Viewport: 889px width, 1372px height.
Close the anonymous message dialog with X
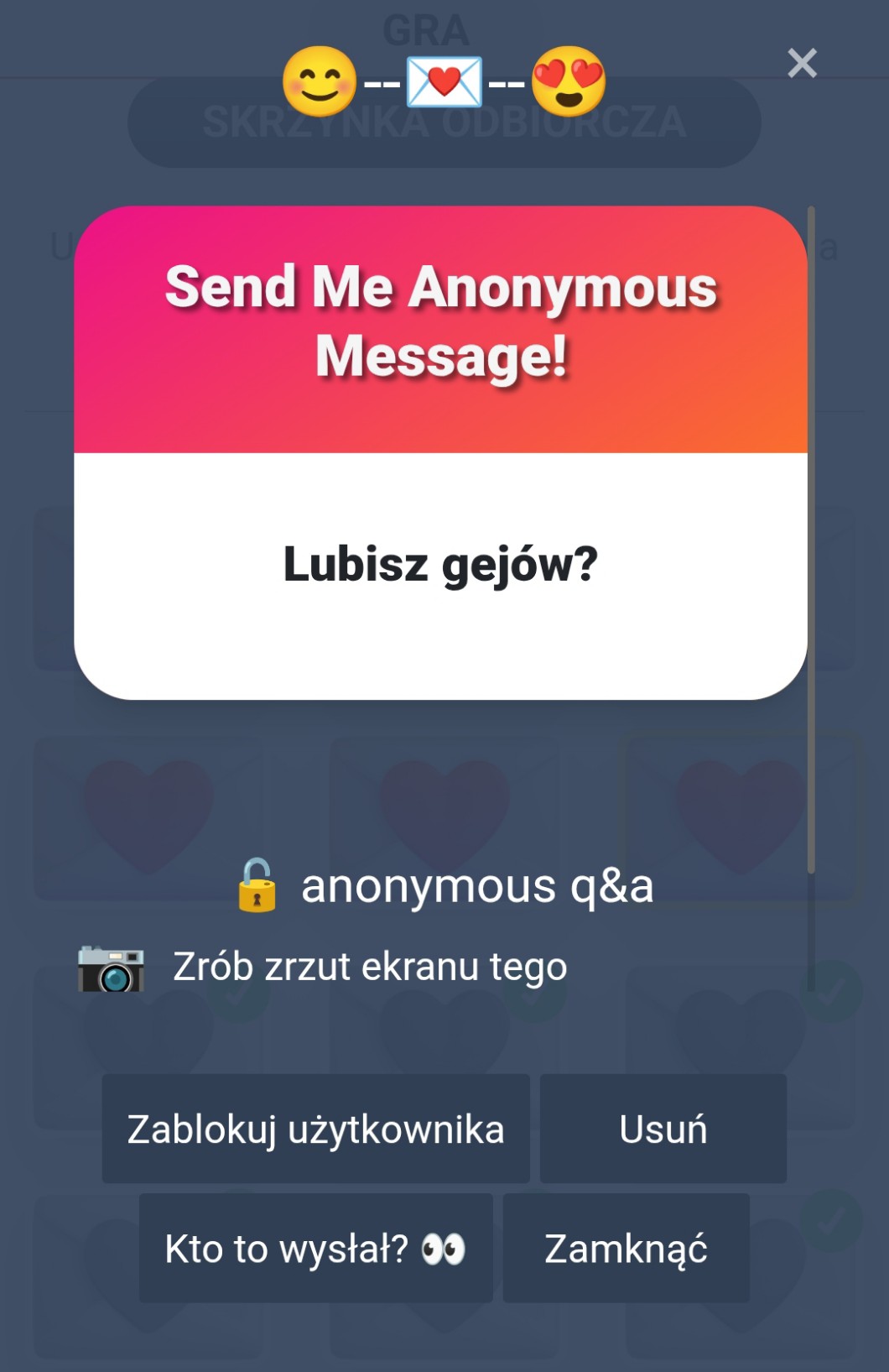802,63
